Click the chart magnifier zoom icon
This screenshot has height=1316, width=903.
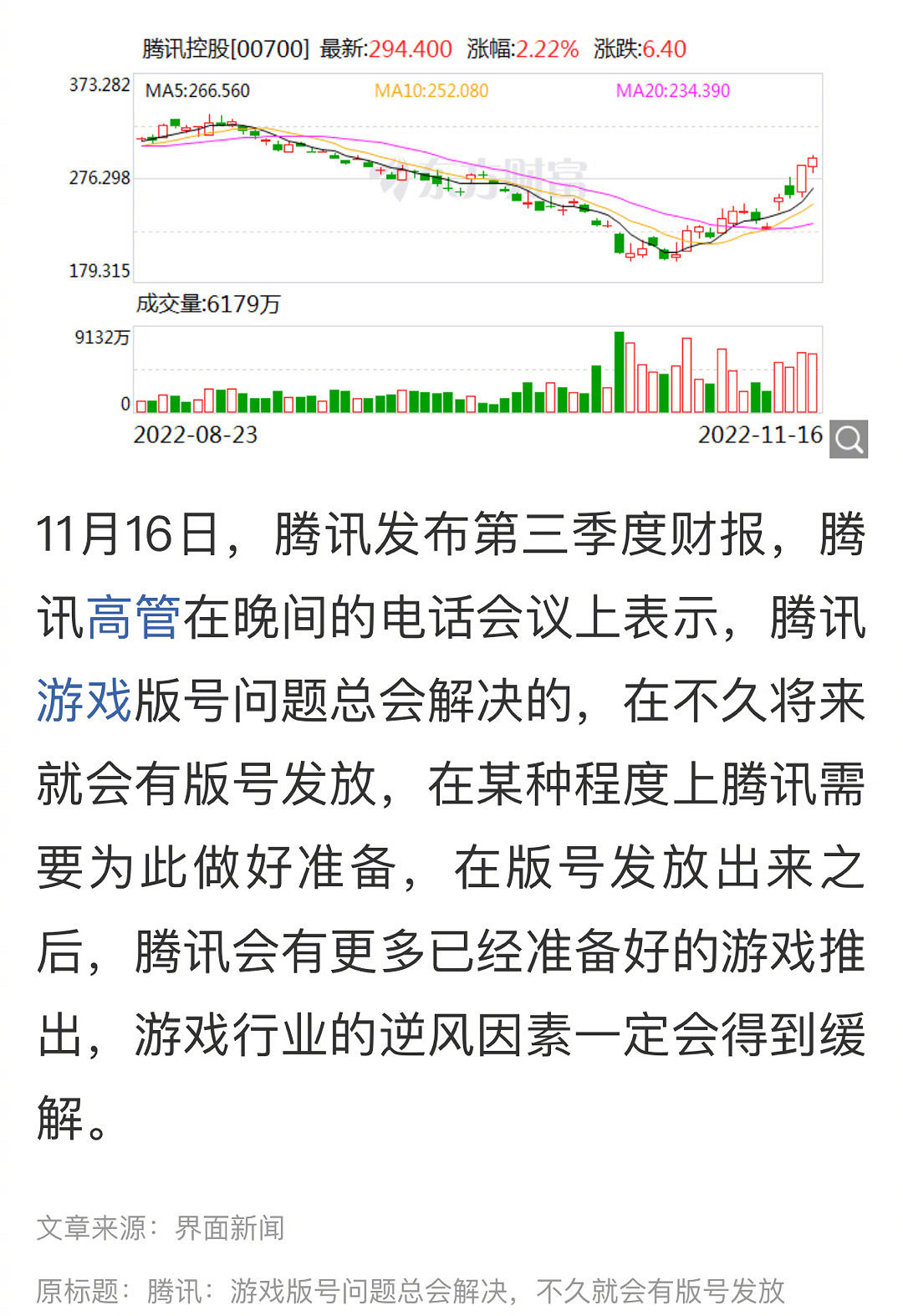pyautogui.click(x=850, y=441)
